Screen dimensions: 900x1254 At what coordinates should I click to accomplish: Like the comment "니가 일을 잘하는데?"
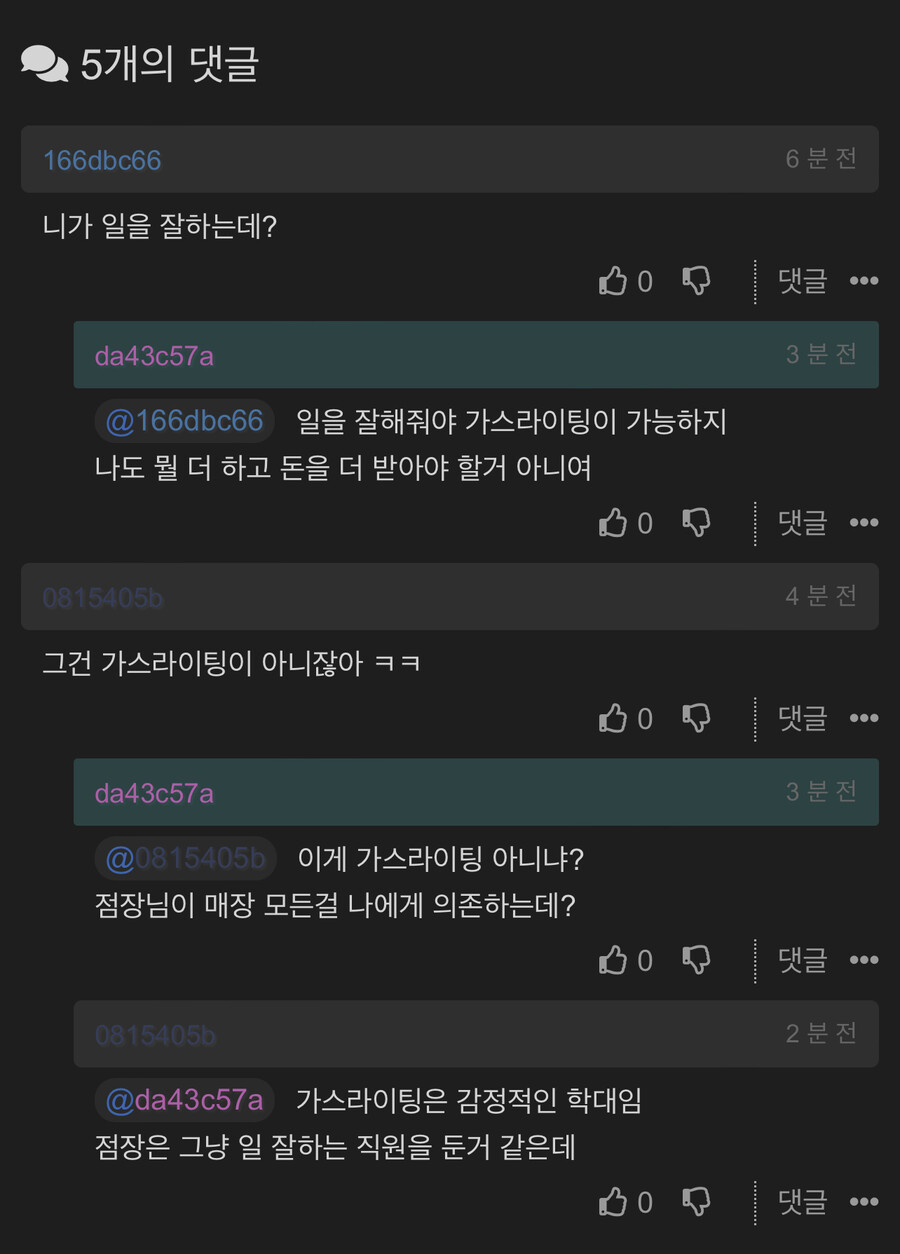pyautogui.click(x=612, y=281)
